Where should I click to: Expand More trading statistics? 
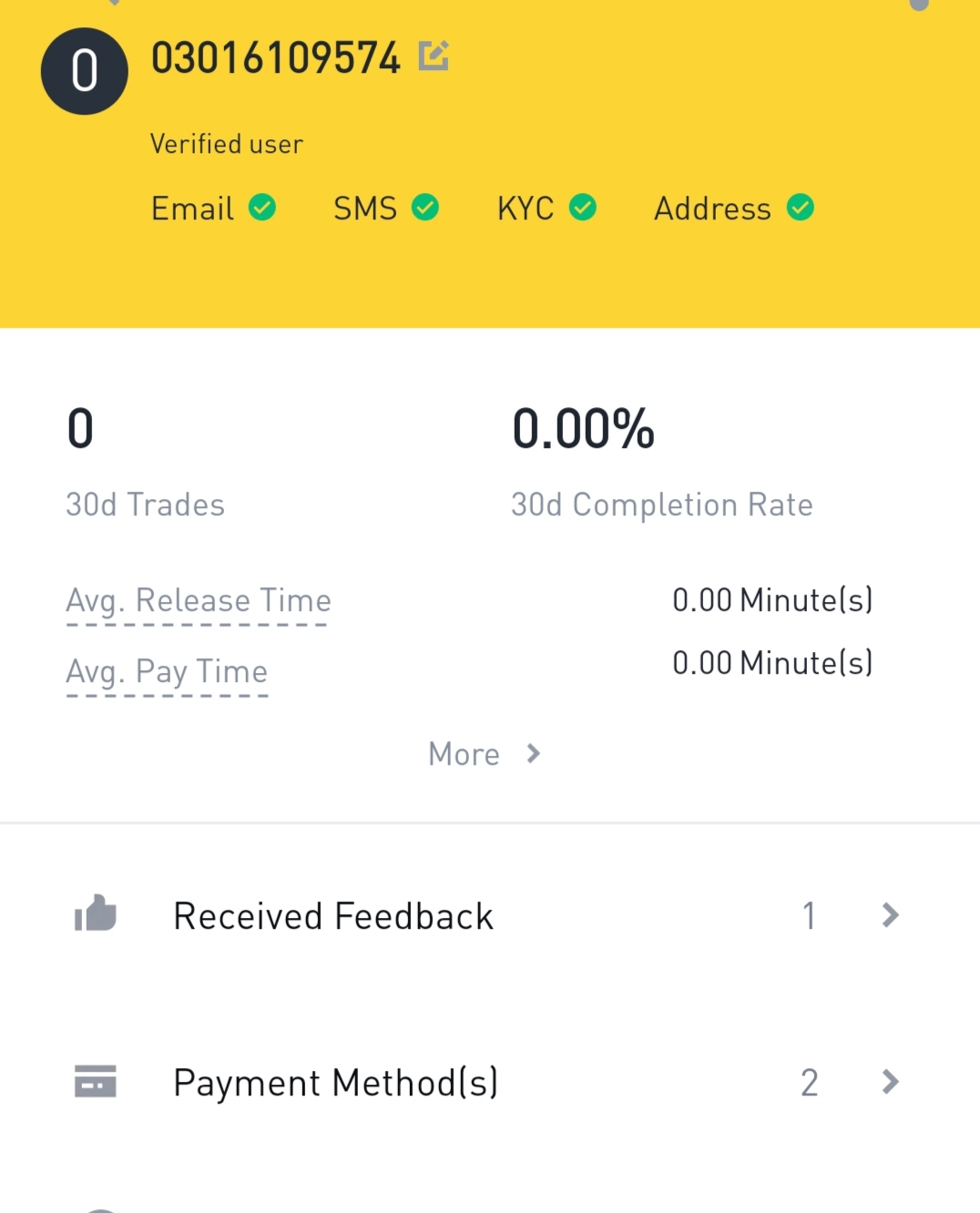[x=484, y=754]
